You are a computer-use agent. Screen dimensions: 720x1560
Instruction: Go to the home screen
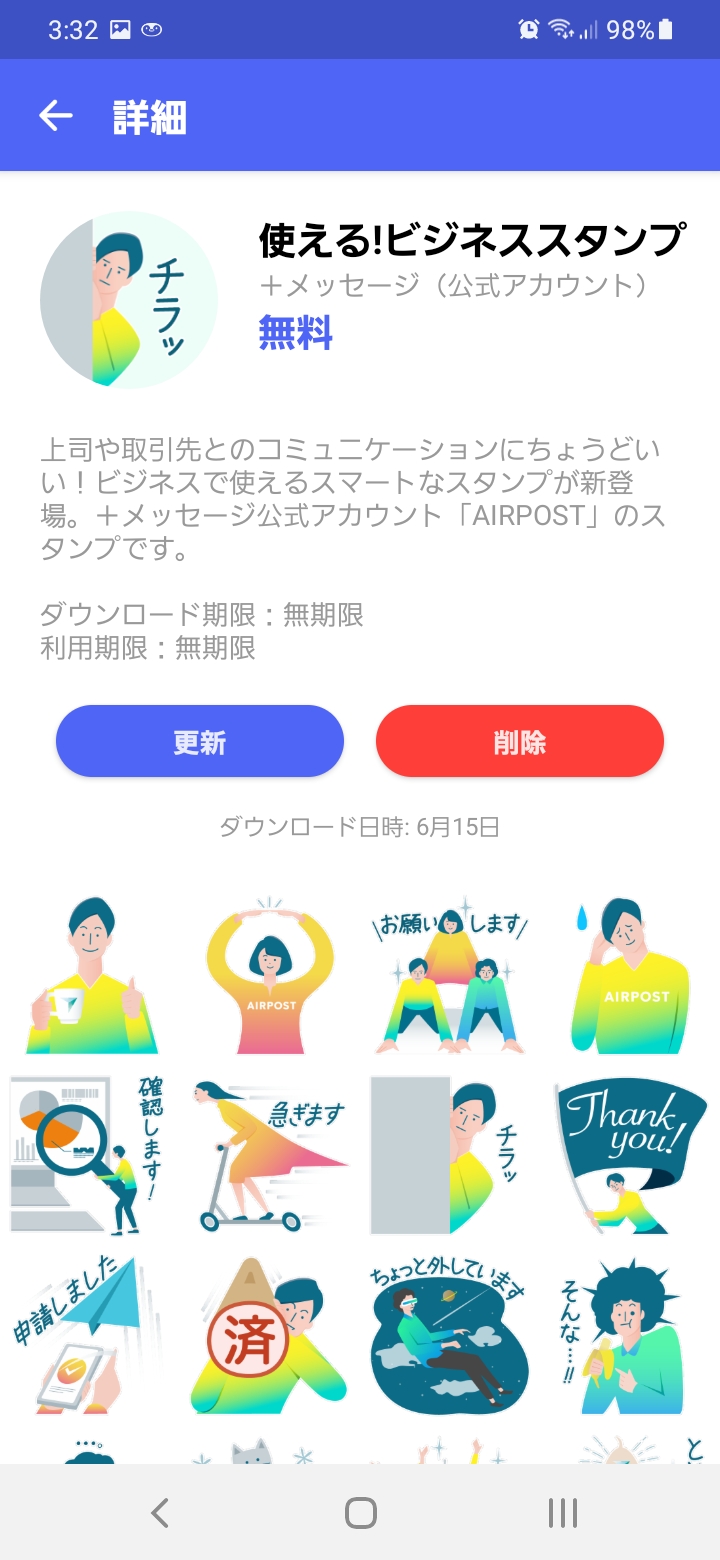point(360,1513)
